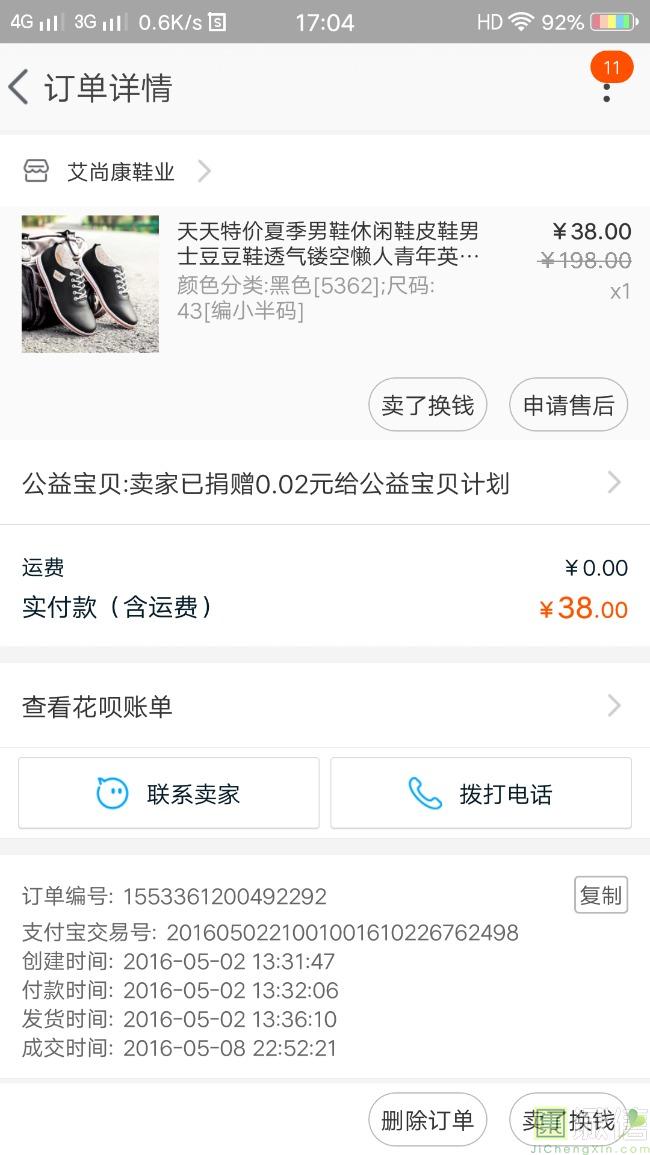Tap 联系卖家 to message the seller
This screenshot has width=650, height=1155.
tap(169, 794)
